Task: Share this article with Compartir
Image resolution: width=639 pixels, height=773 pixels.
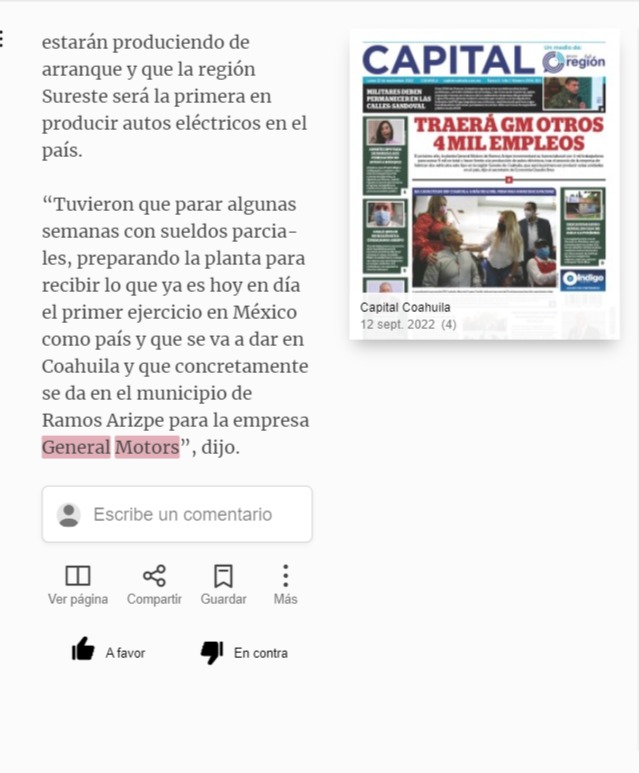Action: click(154, 585)
